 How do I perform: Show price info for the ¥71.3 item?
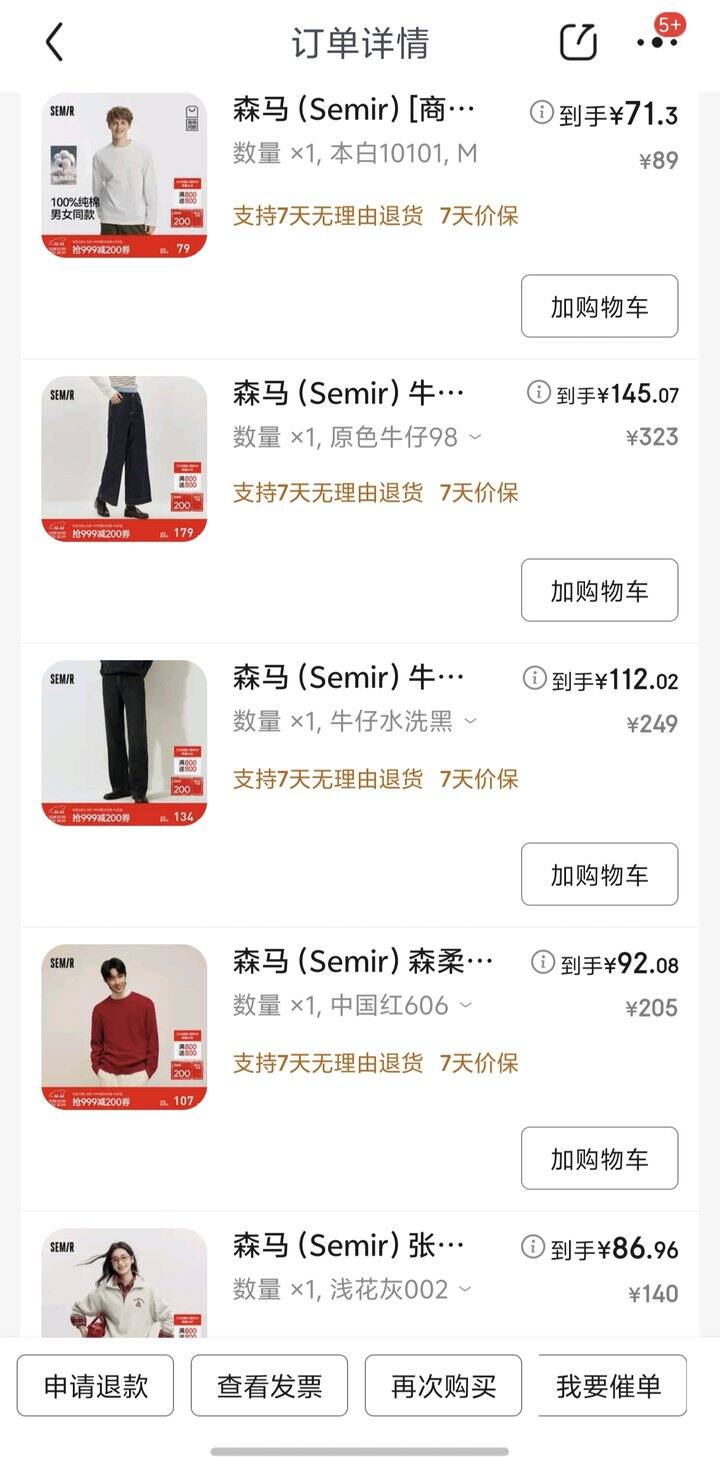541,113
